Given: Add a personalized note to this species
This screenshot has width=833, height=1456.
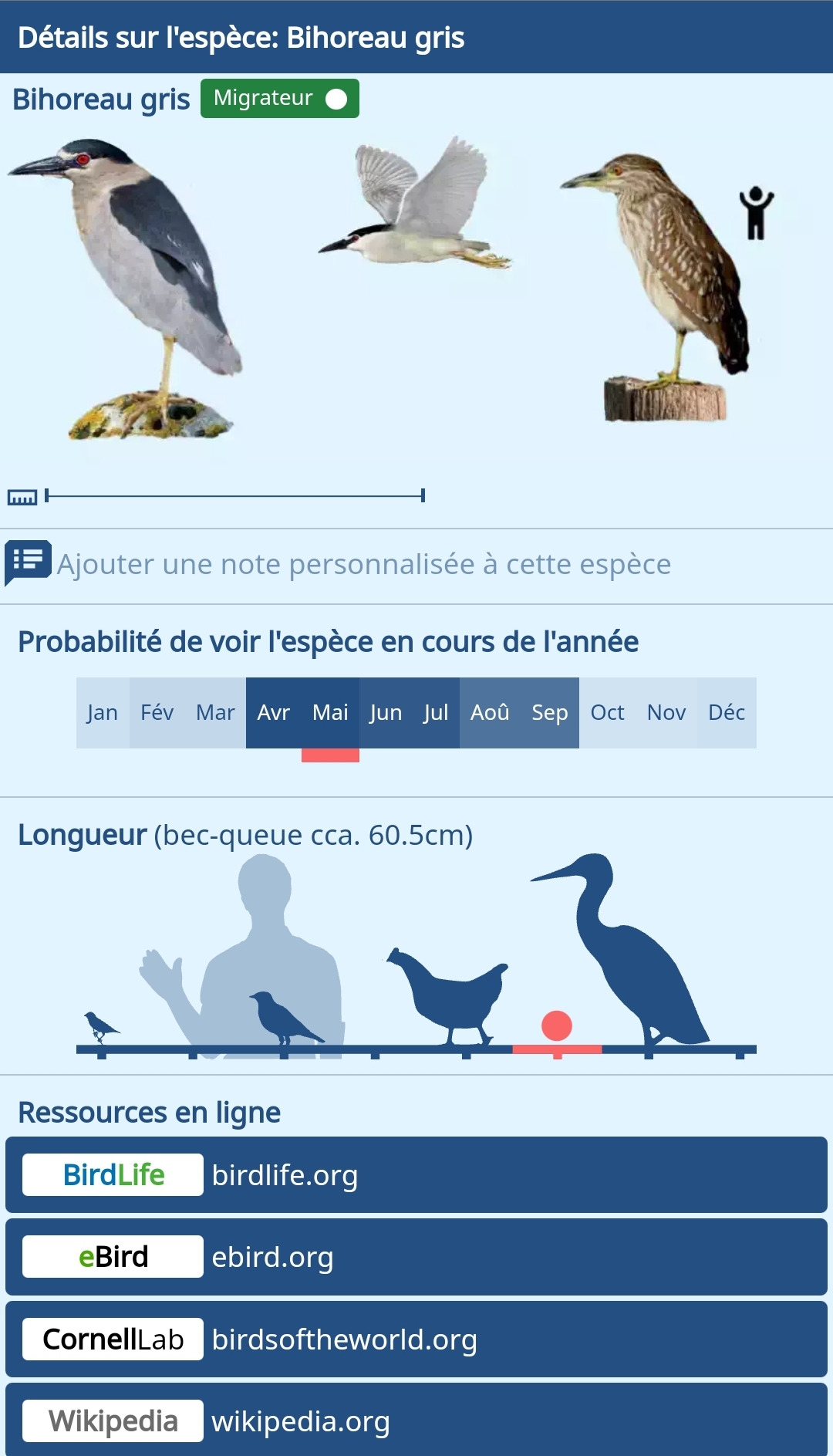Looking at the screenshot, I should tap(363, 565).
